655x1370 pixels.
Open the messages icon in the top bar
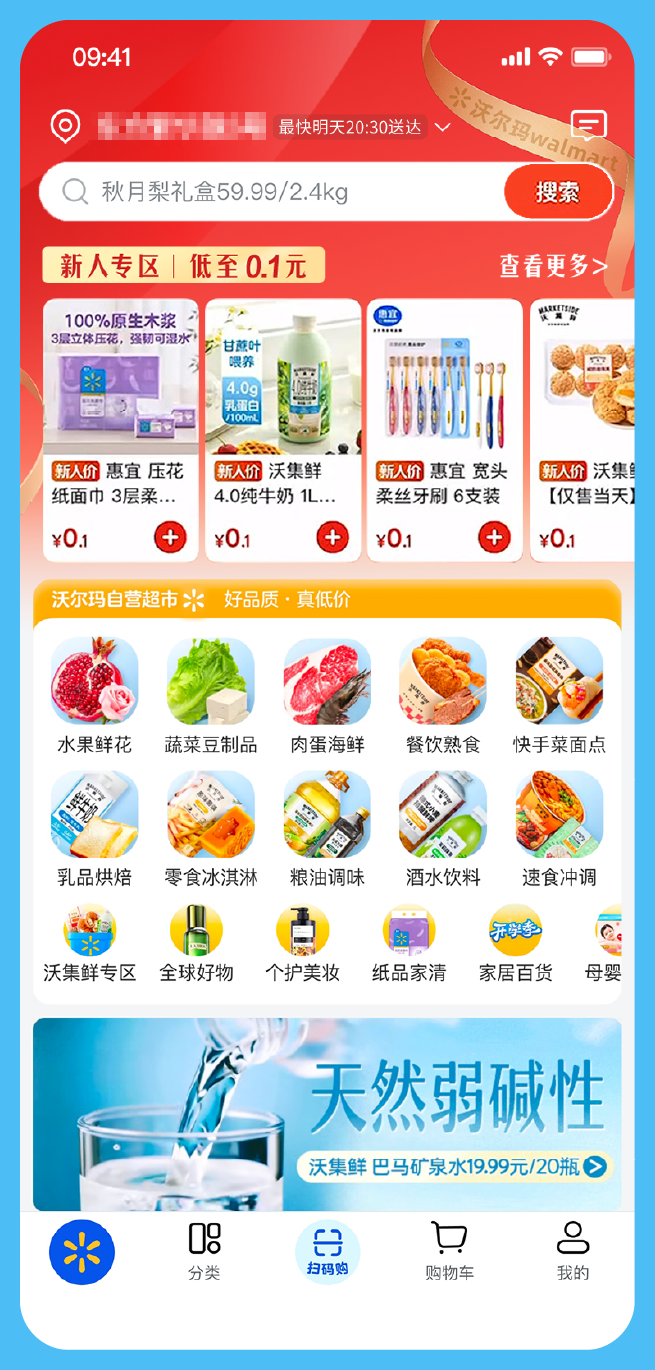coord(588,125)
